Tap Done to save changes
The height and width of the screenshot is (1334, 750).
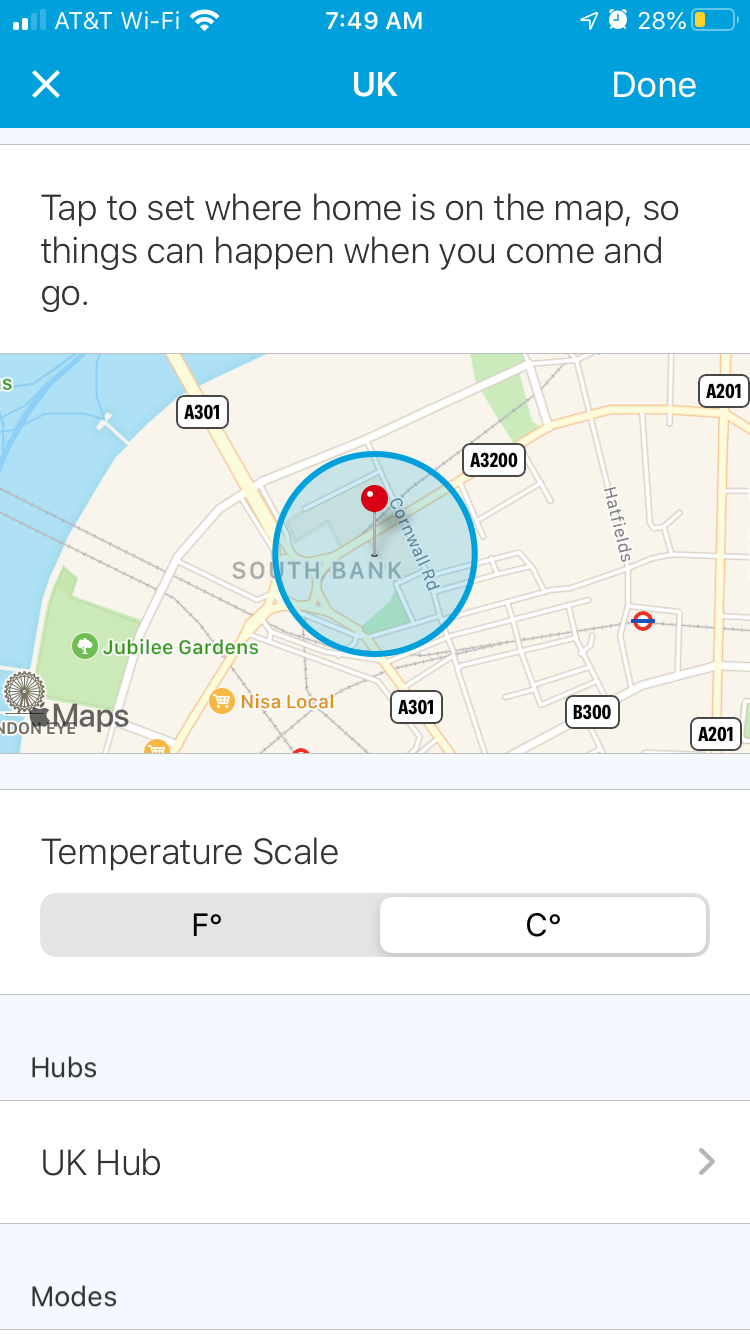[x=654, y=85]
